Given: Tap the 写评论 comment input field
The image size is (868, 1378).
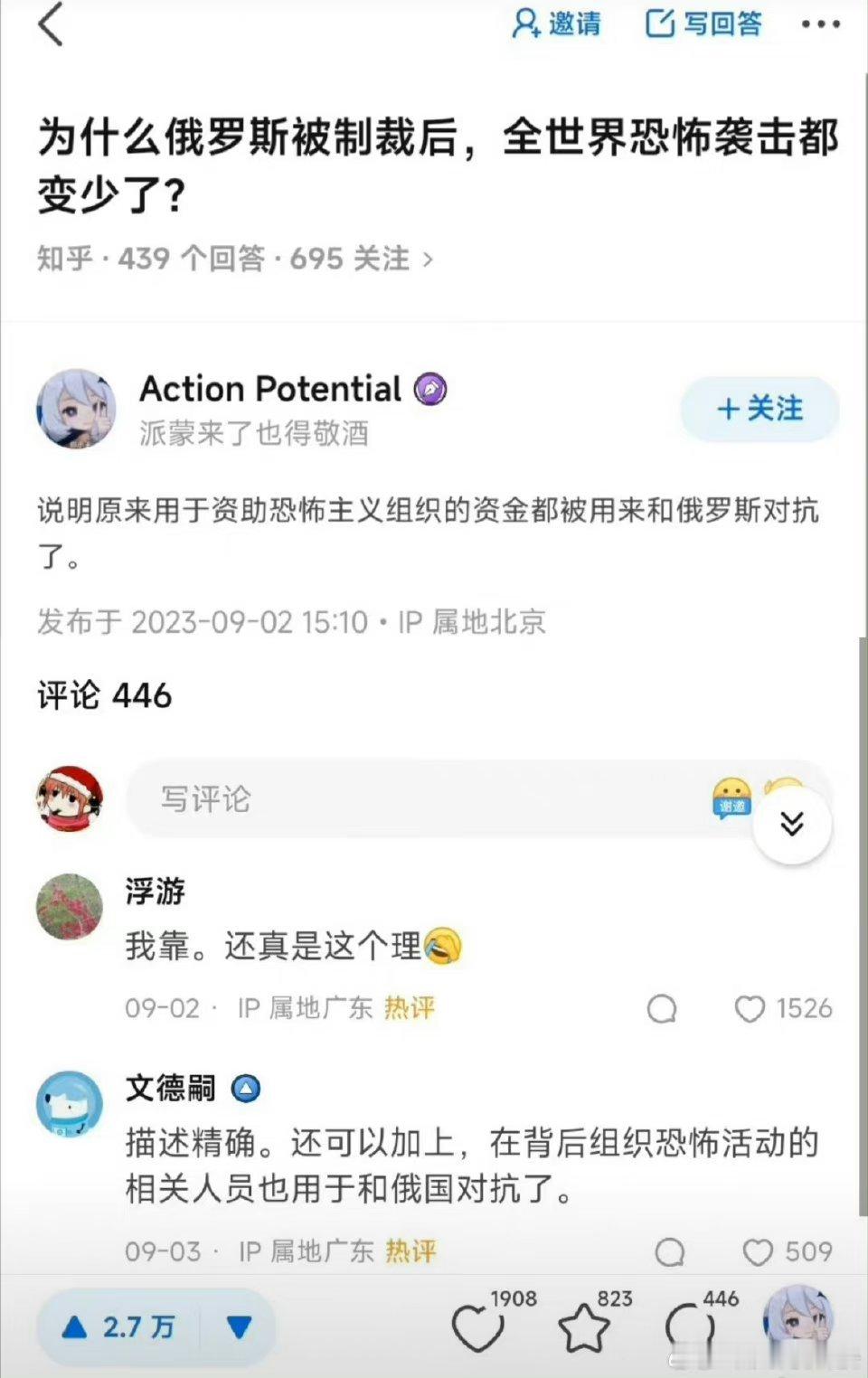Looking at the screenshot, I should (416, 799).
